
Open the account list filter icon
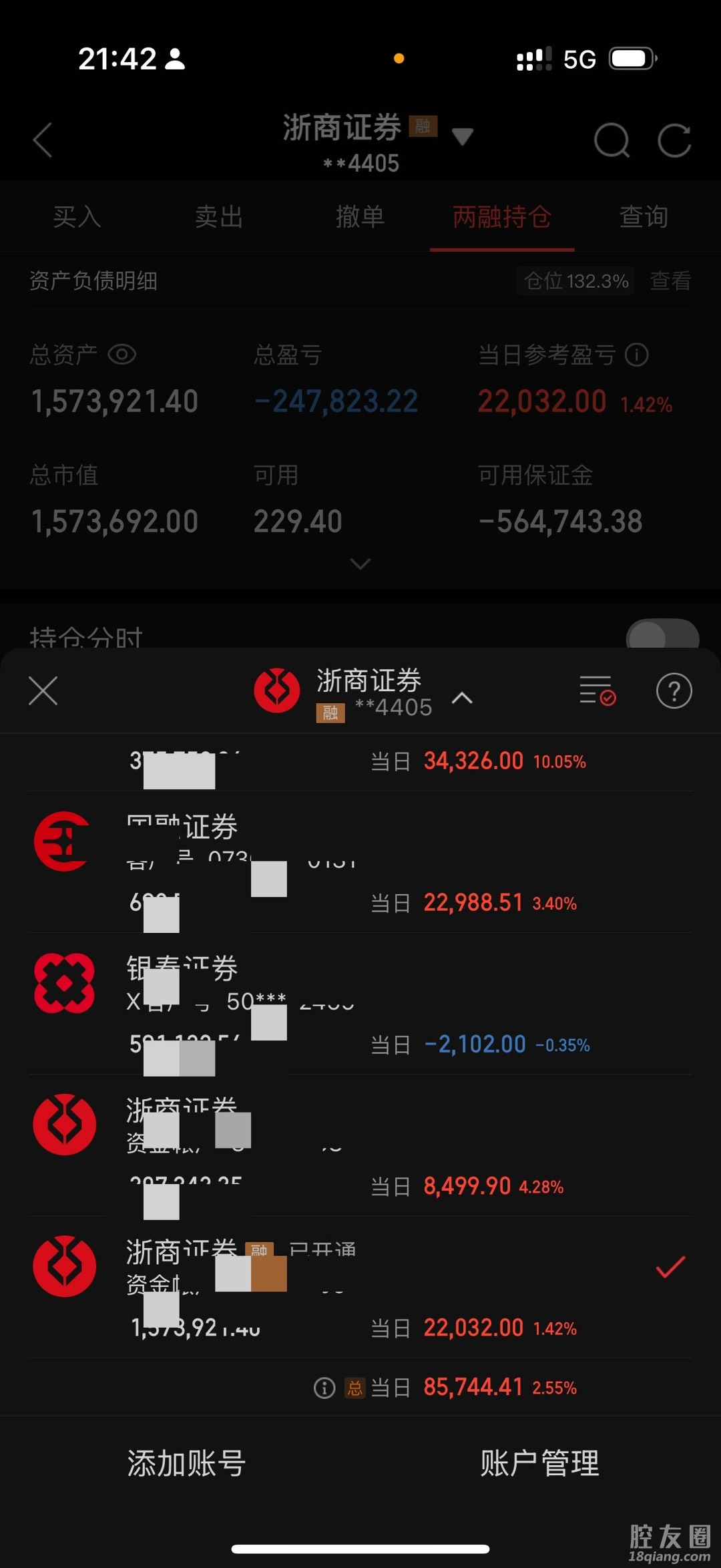tap(597, 691)
